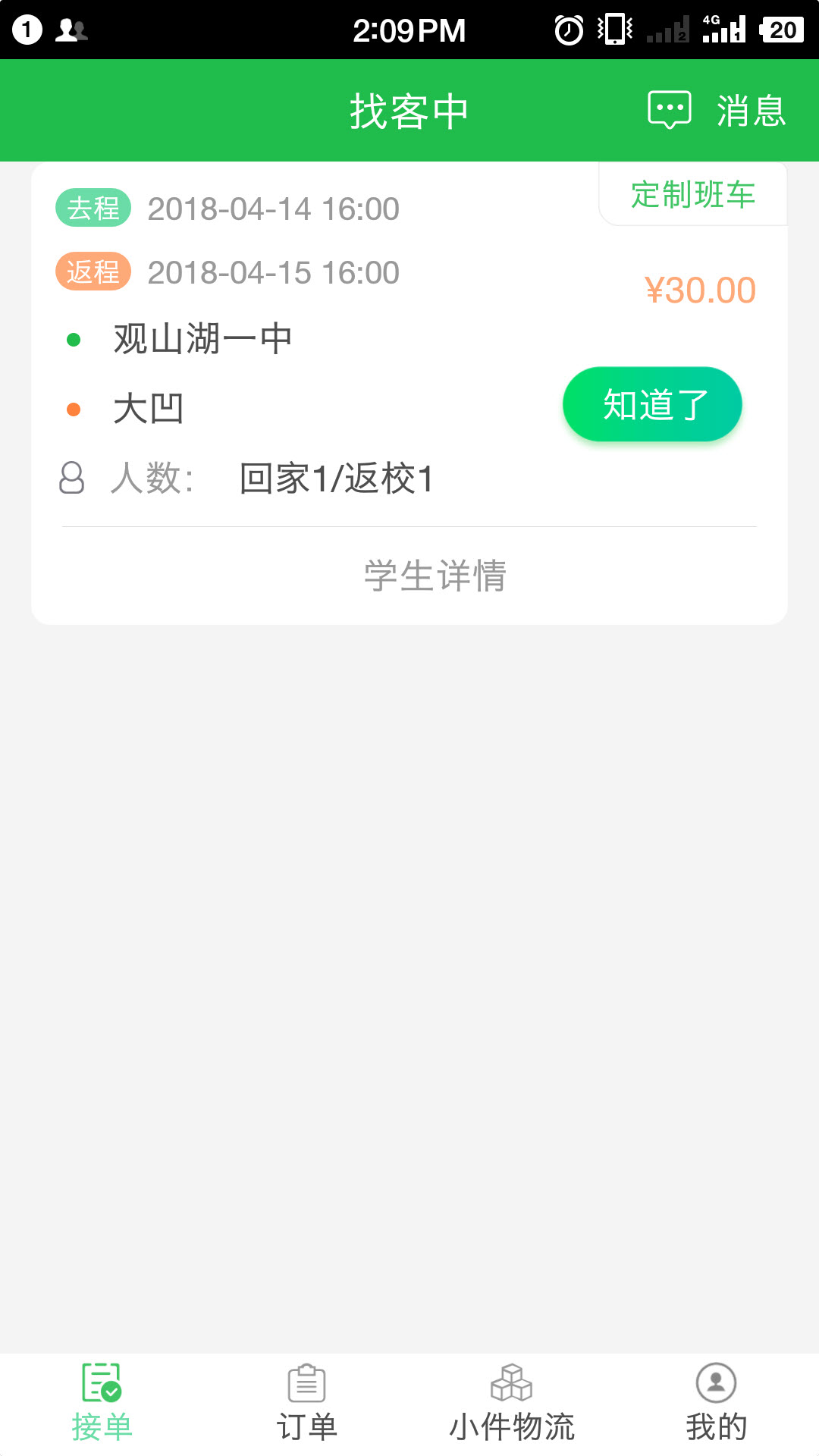Tap the 知道了 button
Viewport: 819px width, 1456px height.
(x=652, y=404)
